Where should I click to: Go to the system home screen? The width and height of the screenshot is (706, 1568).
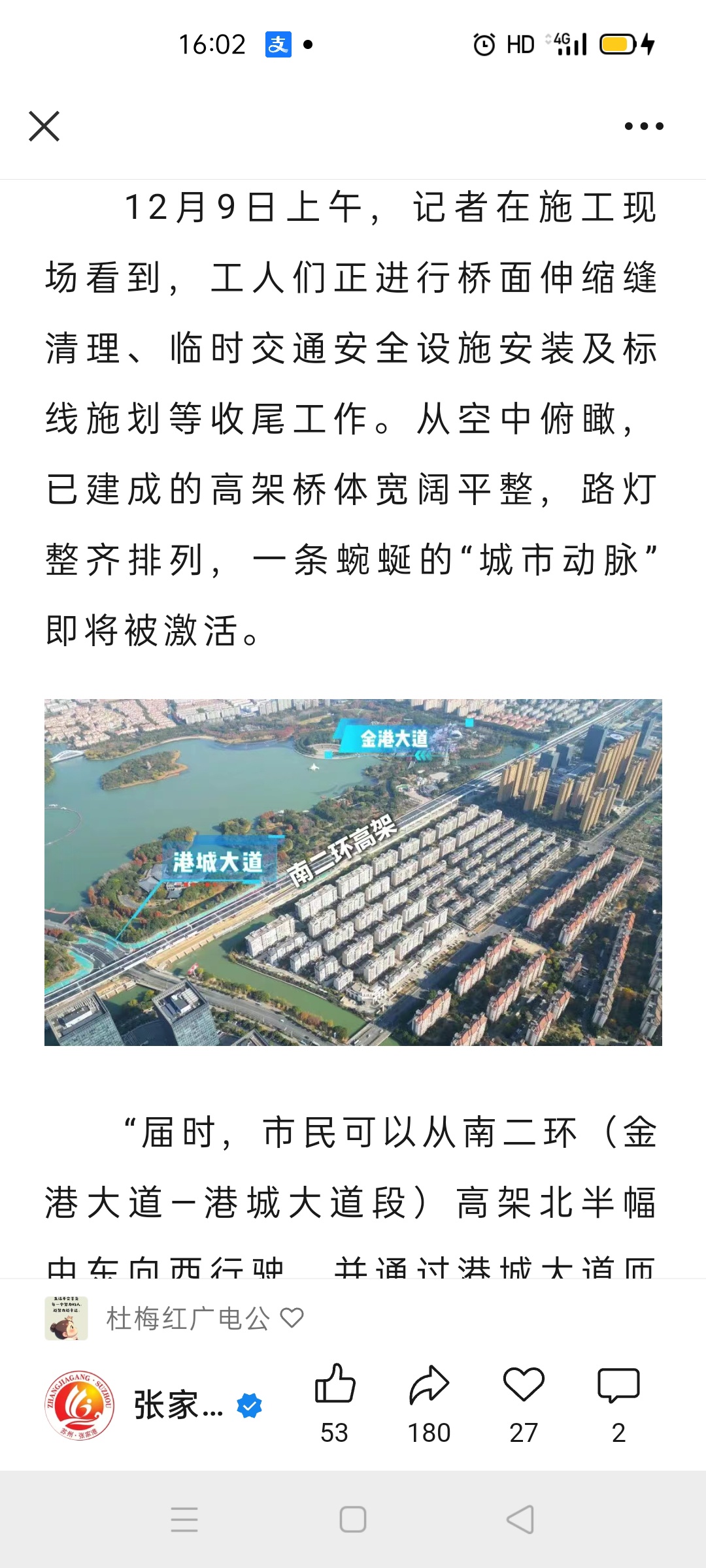(x=353, y=1519)
